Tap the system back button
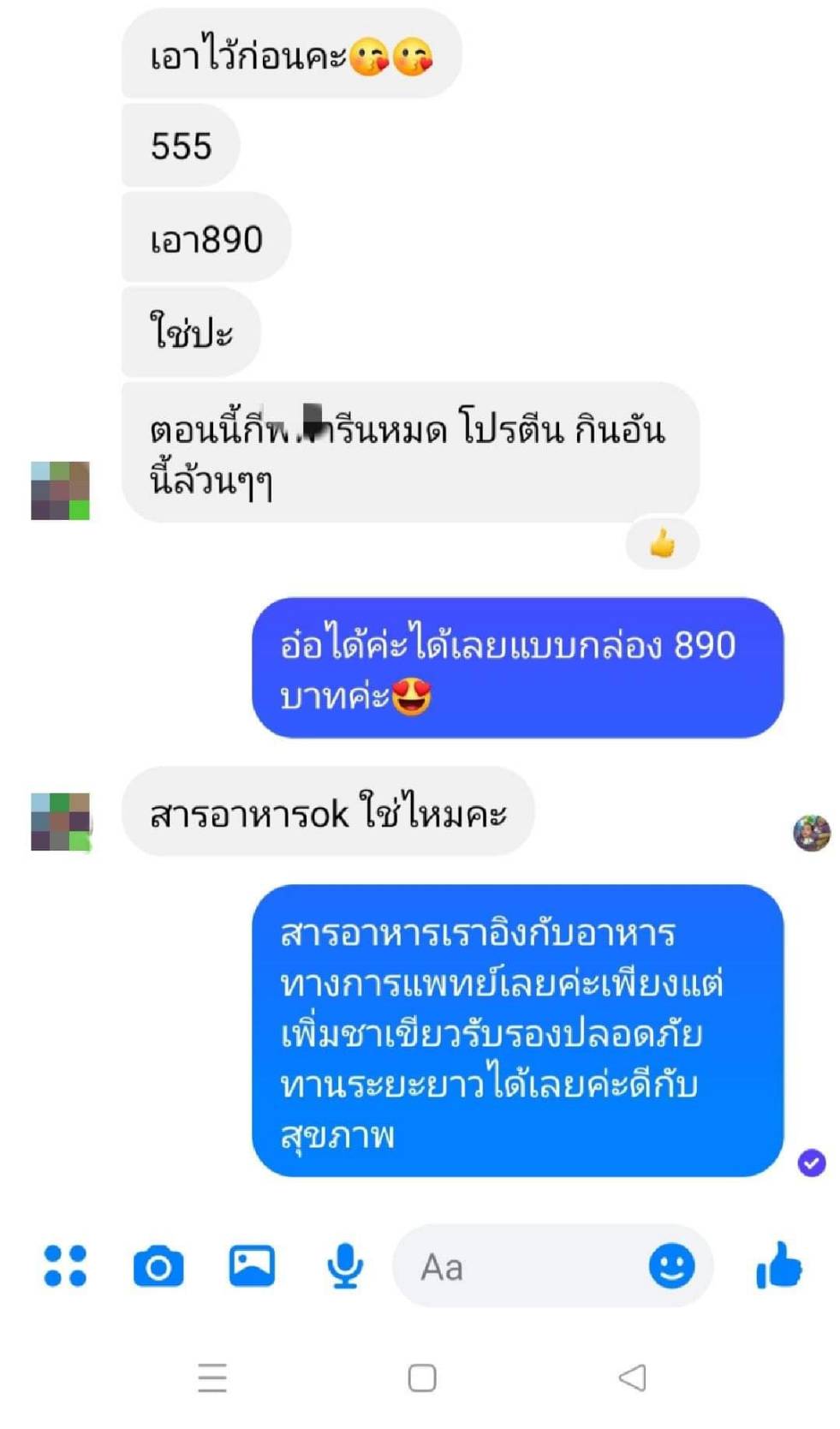This screenshot has width=840, height=1429. coord(632,1378)
